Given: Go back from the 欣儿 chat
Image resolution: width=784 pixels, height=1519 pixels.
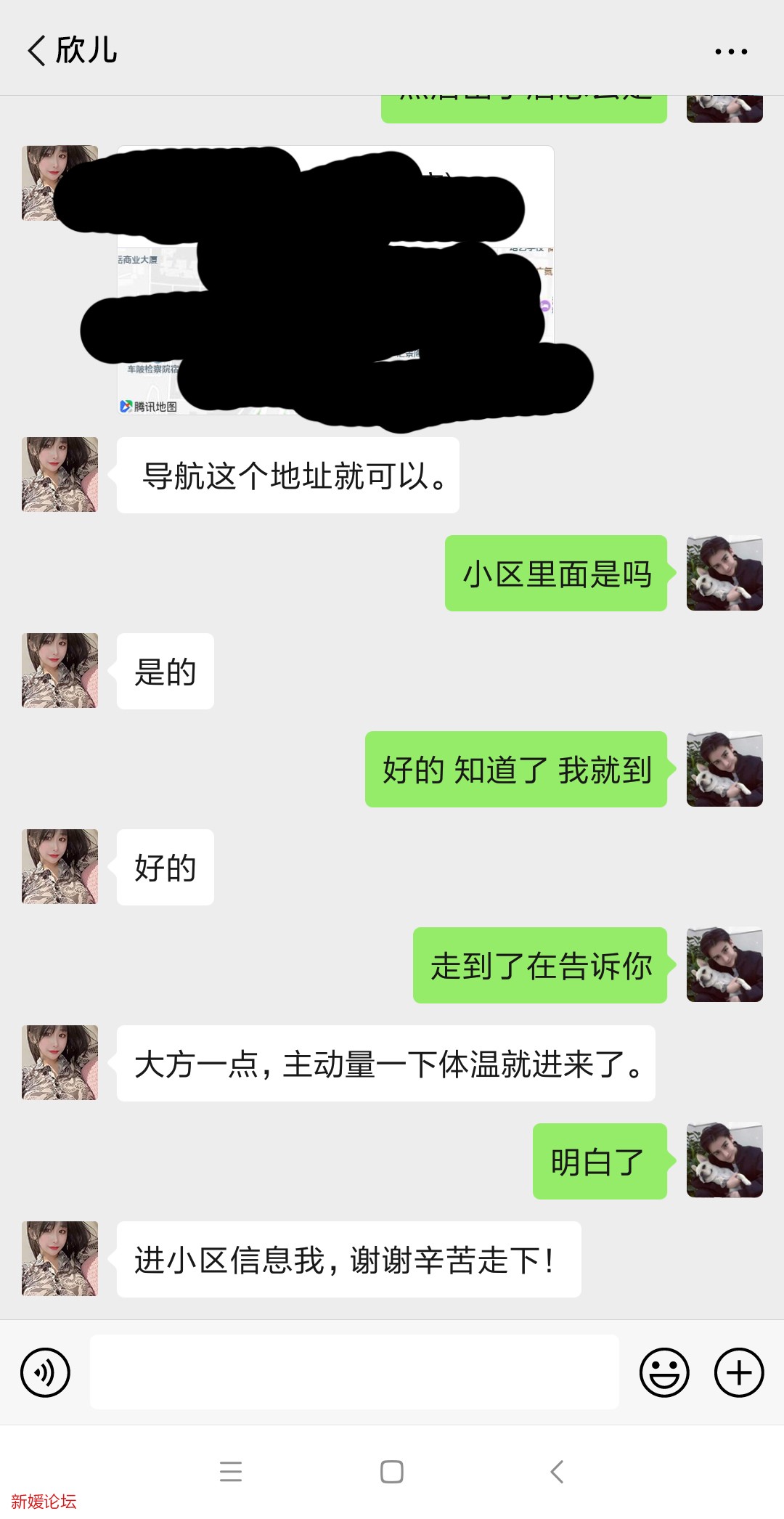Looking at the screenshot, I should (x=38, y=51).
